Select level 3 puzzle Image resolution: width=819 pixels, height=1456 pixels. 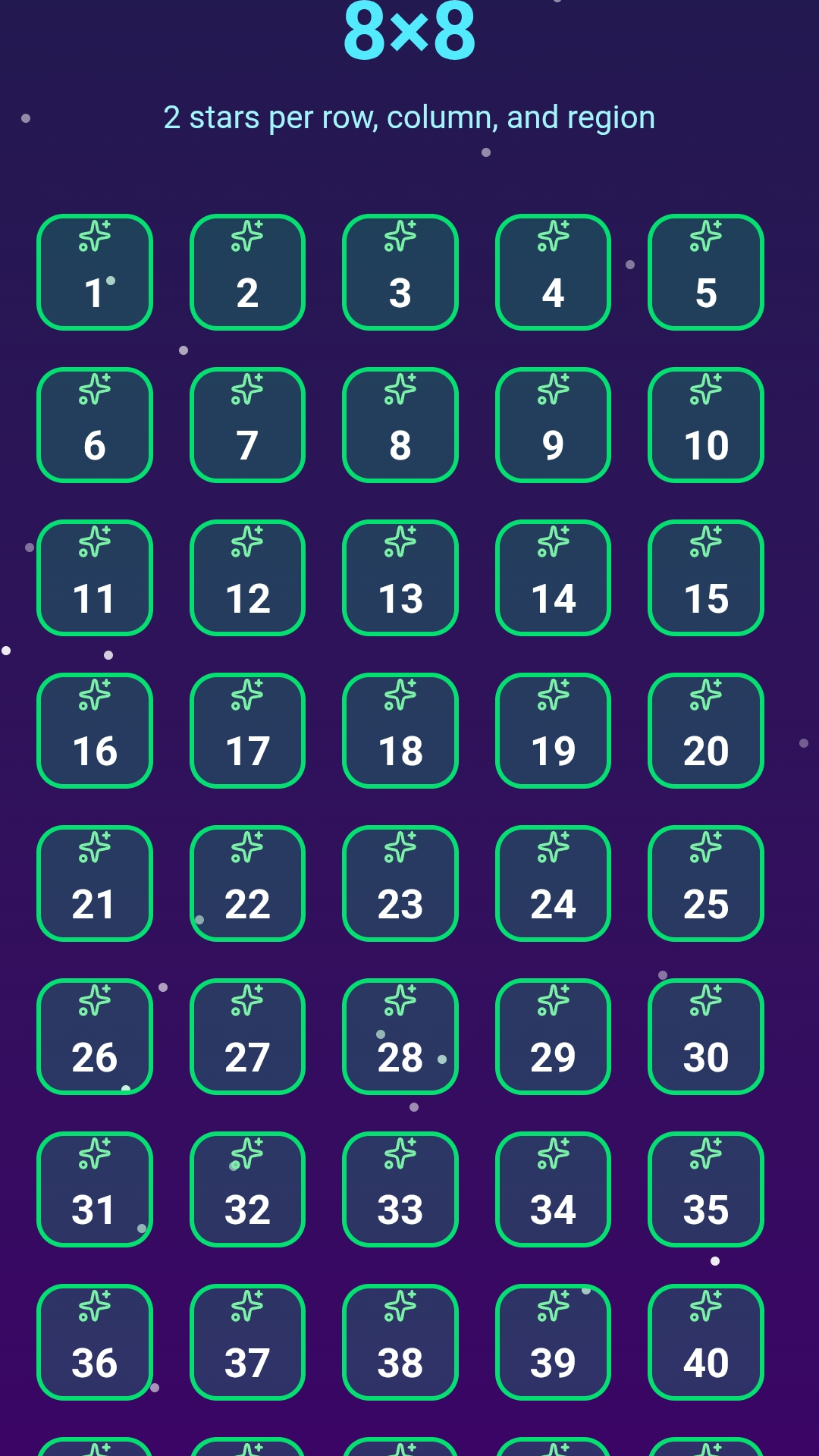pos(400,272)
